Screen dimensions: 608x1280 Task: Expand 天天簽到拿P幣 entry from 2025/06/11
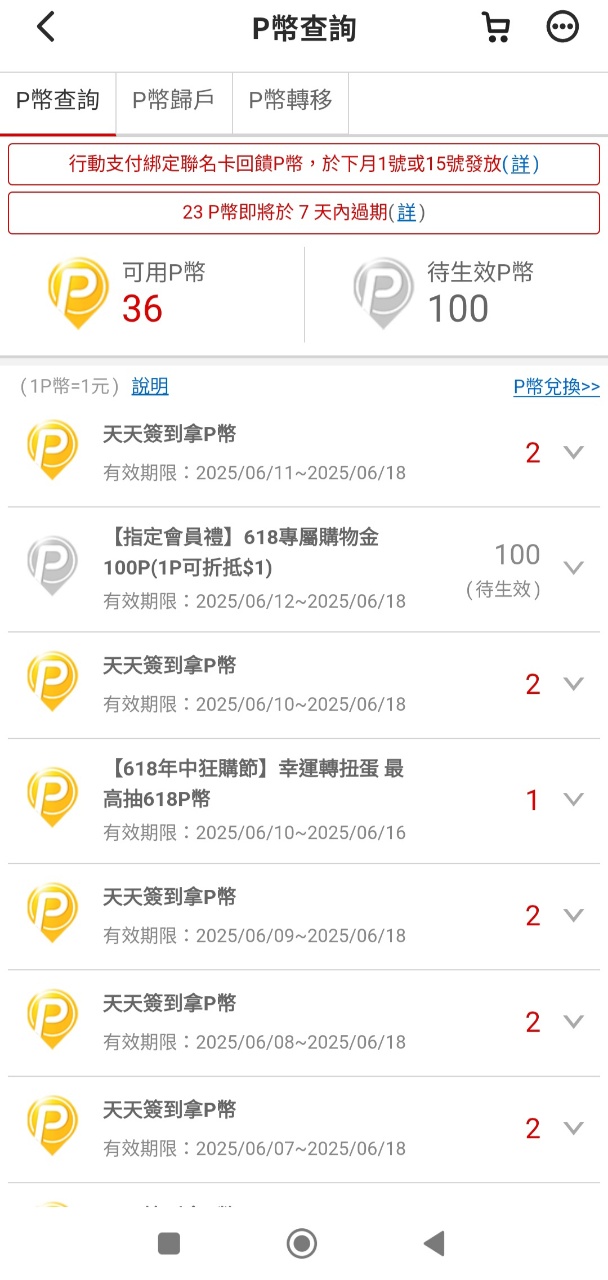pyautogui.click(x=573, y=452)
